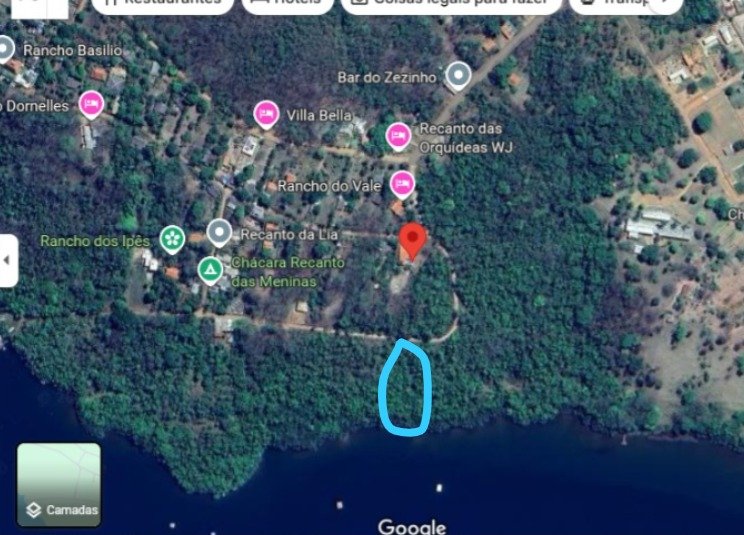Expand the collapsed side panel
Viewport: 744px width, 535px height.
(x=8, y=260)
